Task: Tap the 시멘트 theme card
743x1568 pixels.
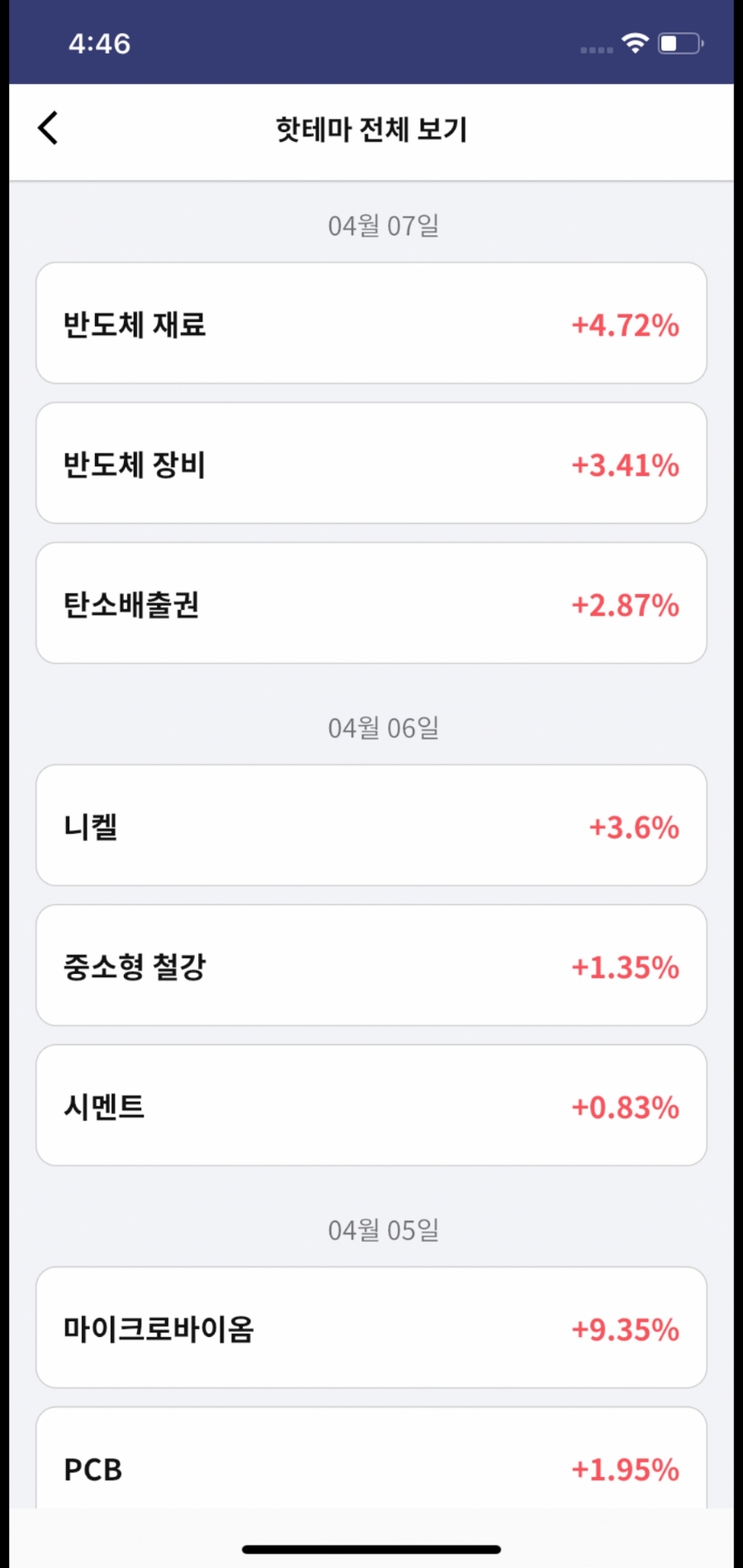Action: [371, 1106]
